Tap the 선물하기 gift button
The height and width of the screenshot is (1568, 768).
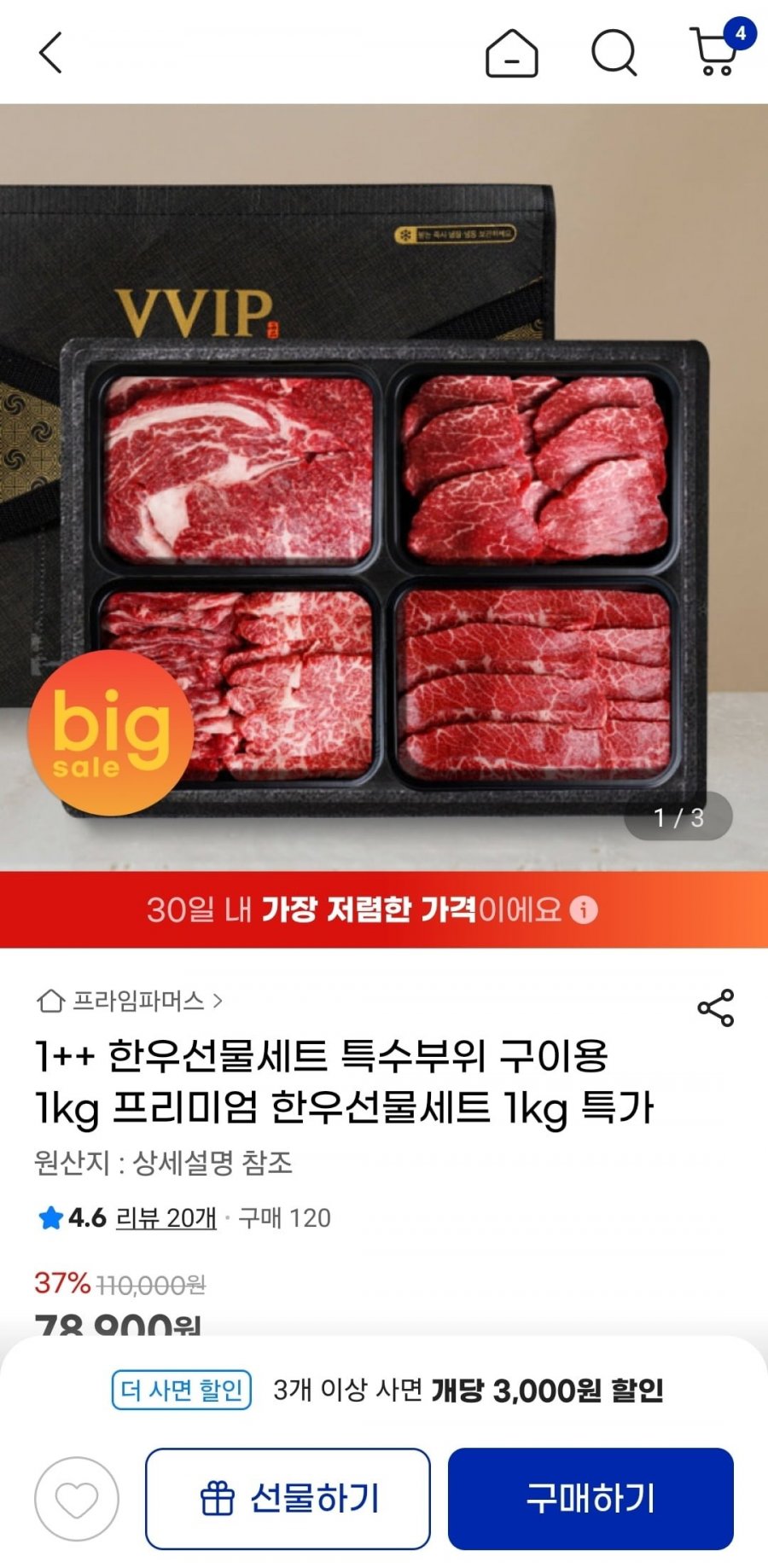coord(288,1499)
